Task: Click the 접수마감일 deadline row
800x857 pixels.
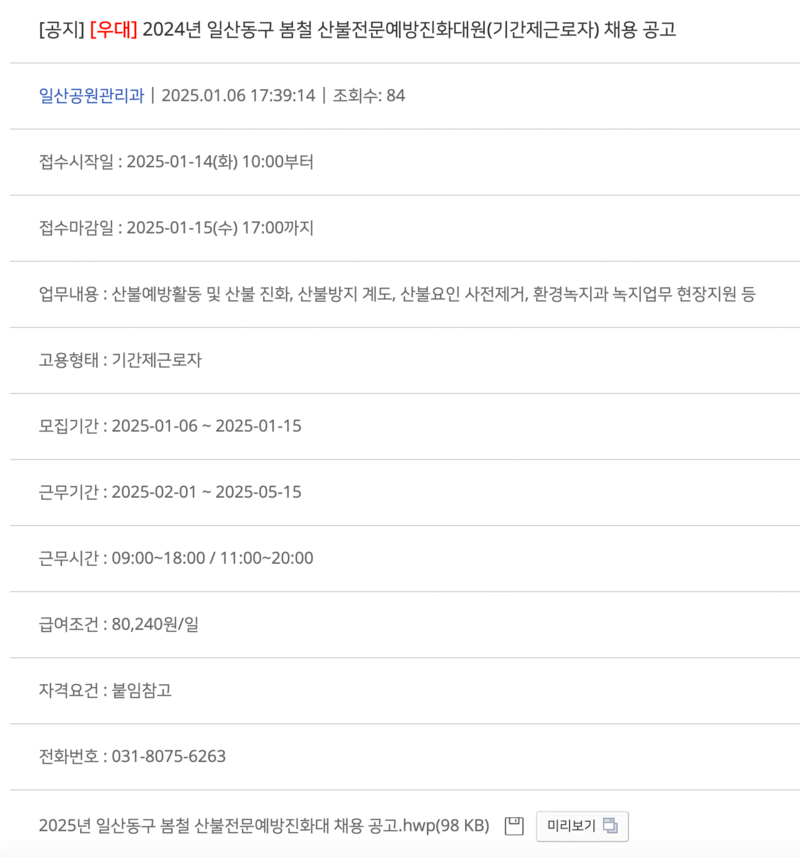Action: pyautogui.click(x=175, y=228)
